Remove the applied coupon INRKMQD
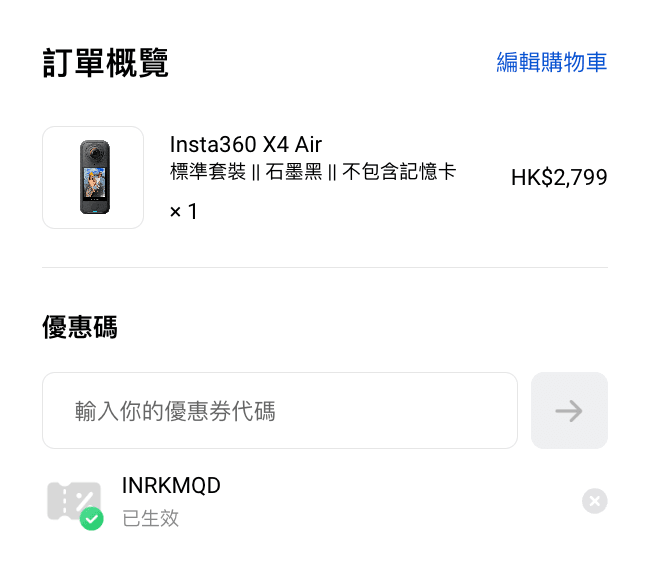This screenshot has width=648, height=568. pos(595,501)
